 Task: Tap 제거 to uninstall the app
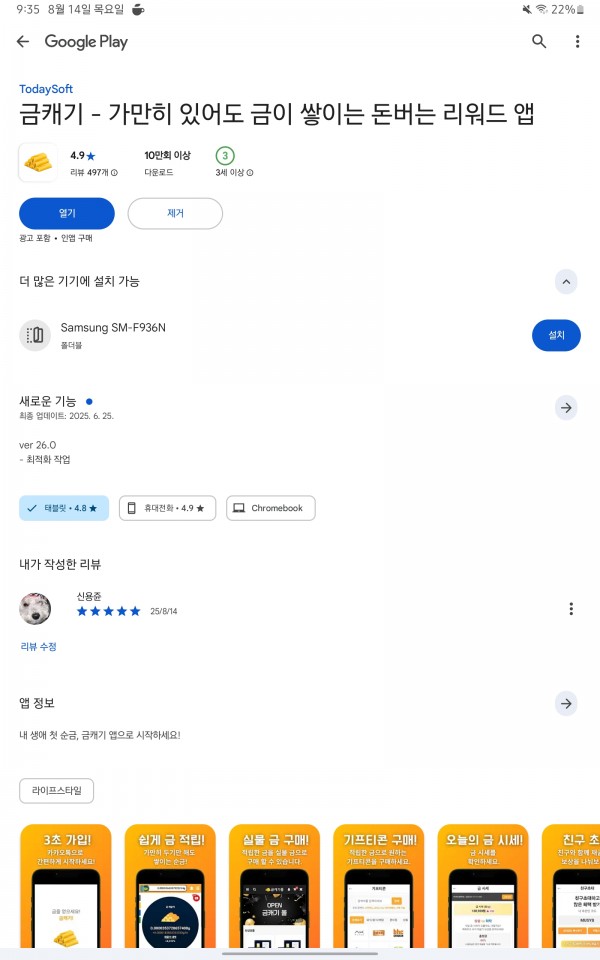(x=175, y=213)
